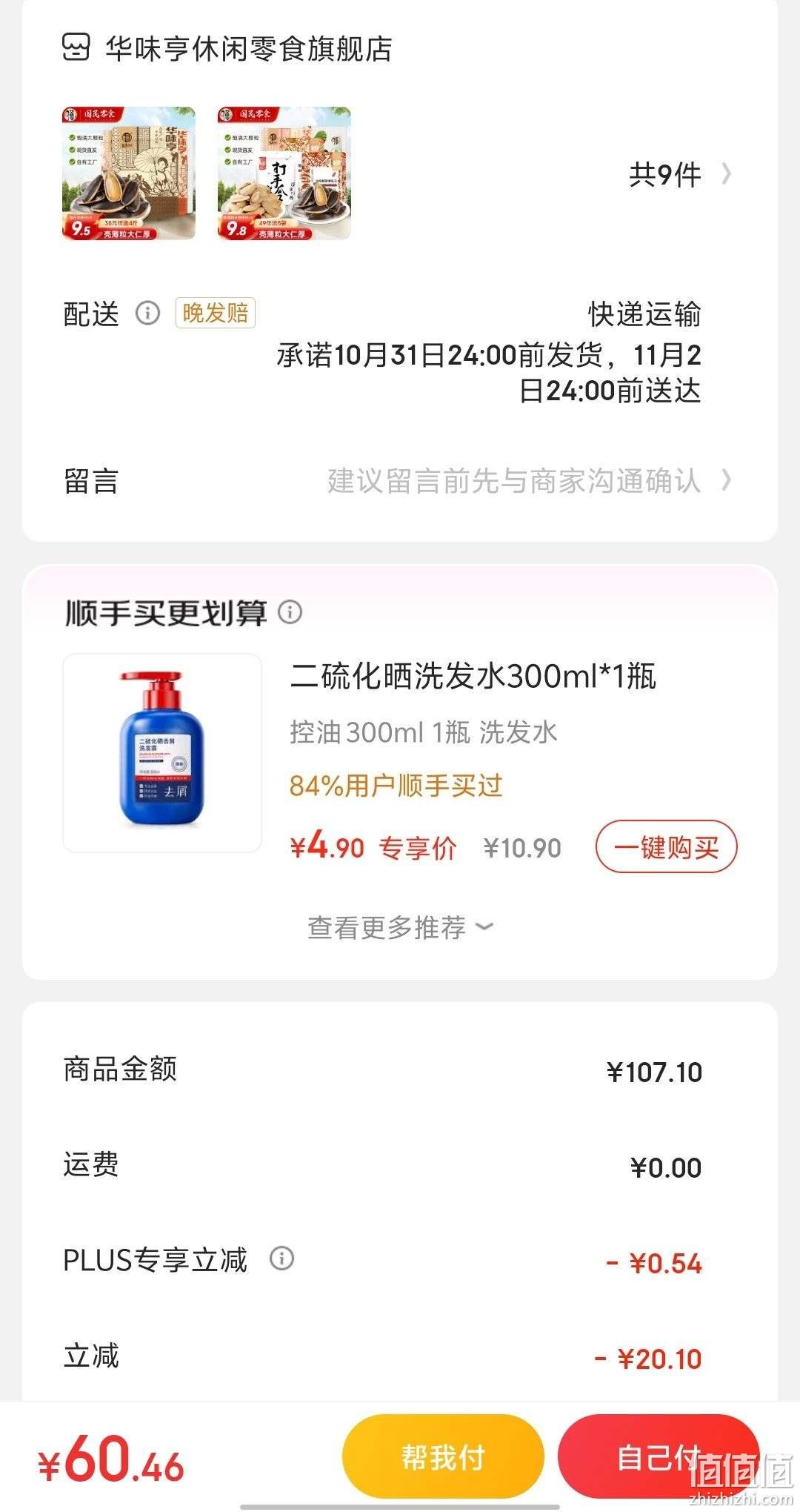The image size is (800, 1512).
Task: Tap 一键购买 for the shampoo
Action: [667, 846]
